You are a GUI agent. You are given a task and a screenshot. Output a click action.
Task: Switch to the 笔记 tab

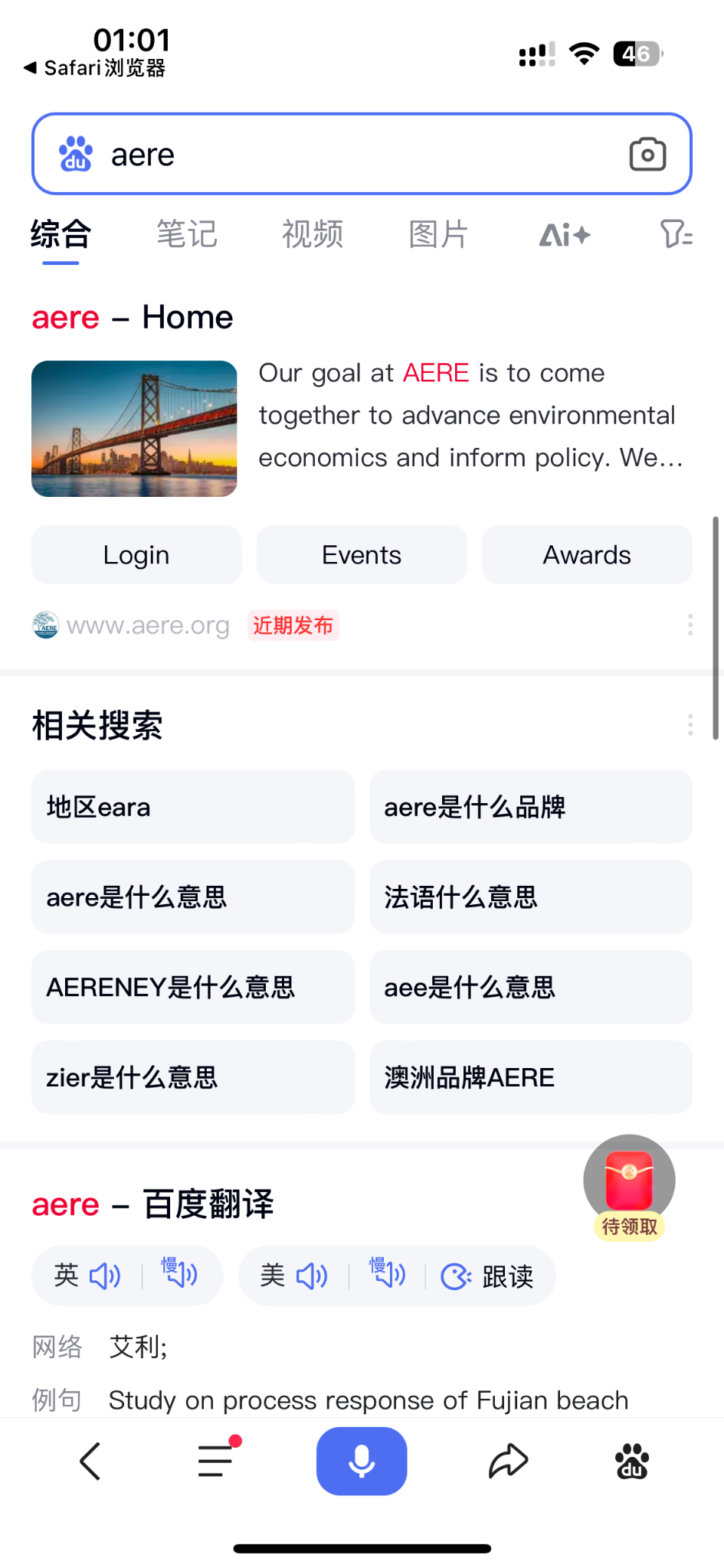point(187,234)
